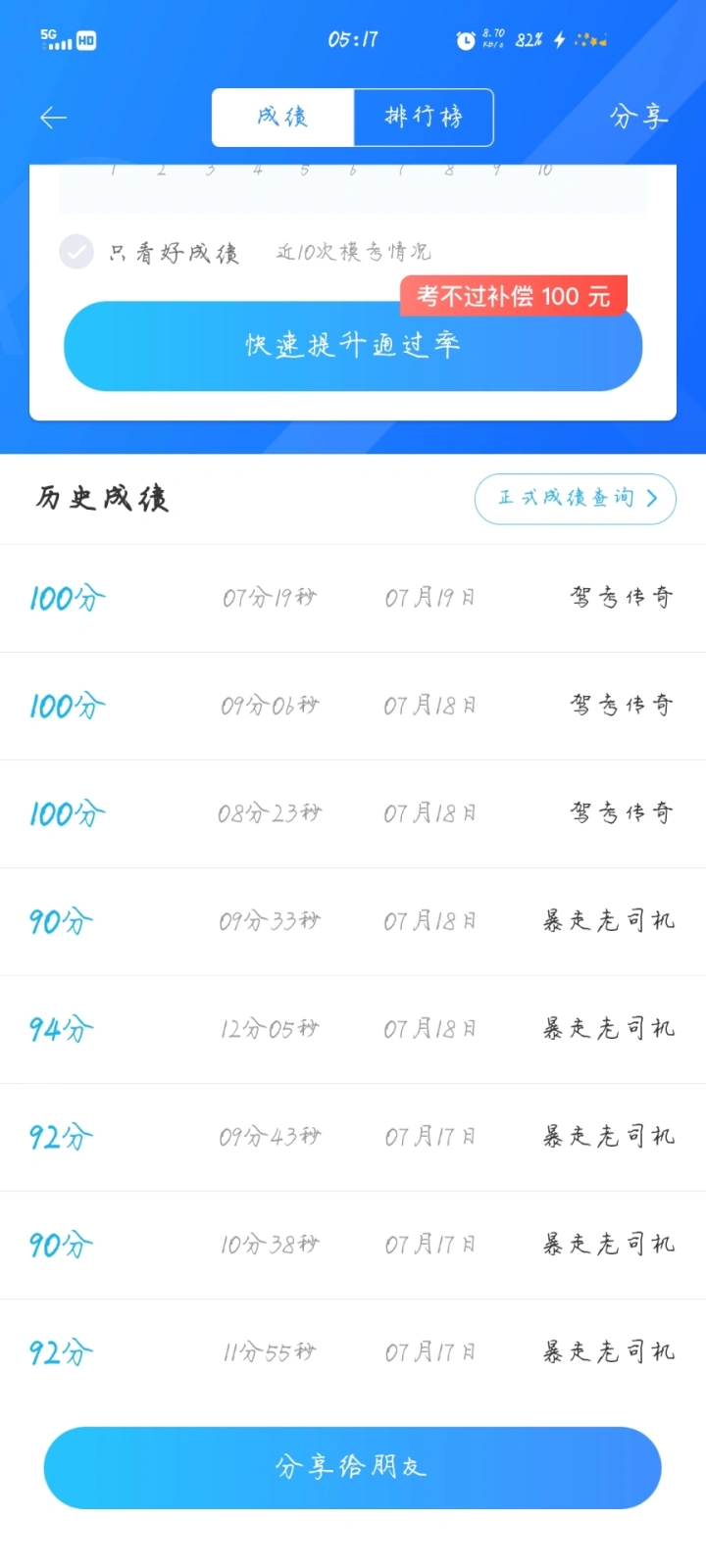This screenshot has height=1568, width=706.
Task: Open 正式成绩查询
Action: click(x=576, y=498)
